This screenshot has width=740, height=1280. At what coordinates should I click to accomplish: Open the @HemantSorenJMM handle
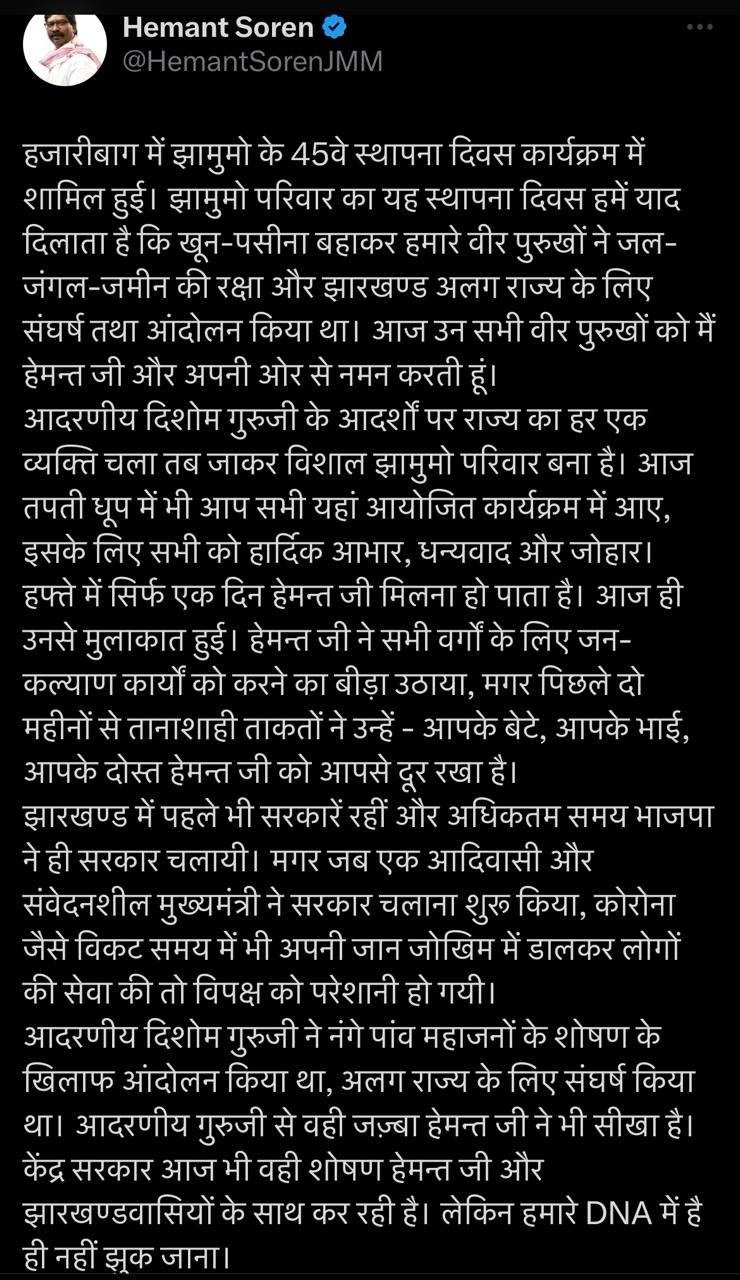pyautogui.click(x=252, y=62)
